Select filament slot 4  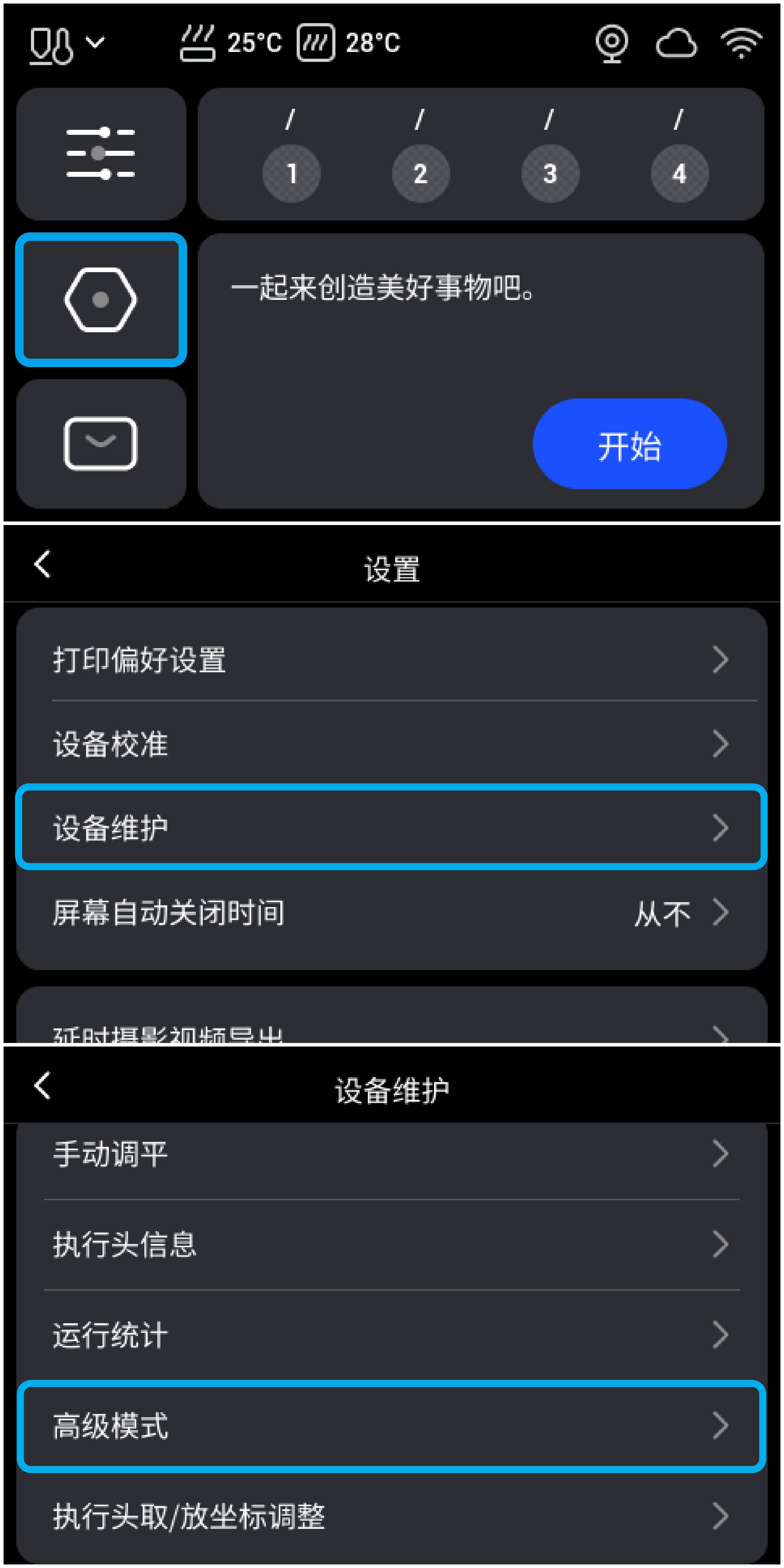679,174
